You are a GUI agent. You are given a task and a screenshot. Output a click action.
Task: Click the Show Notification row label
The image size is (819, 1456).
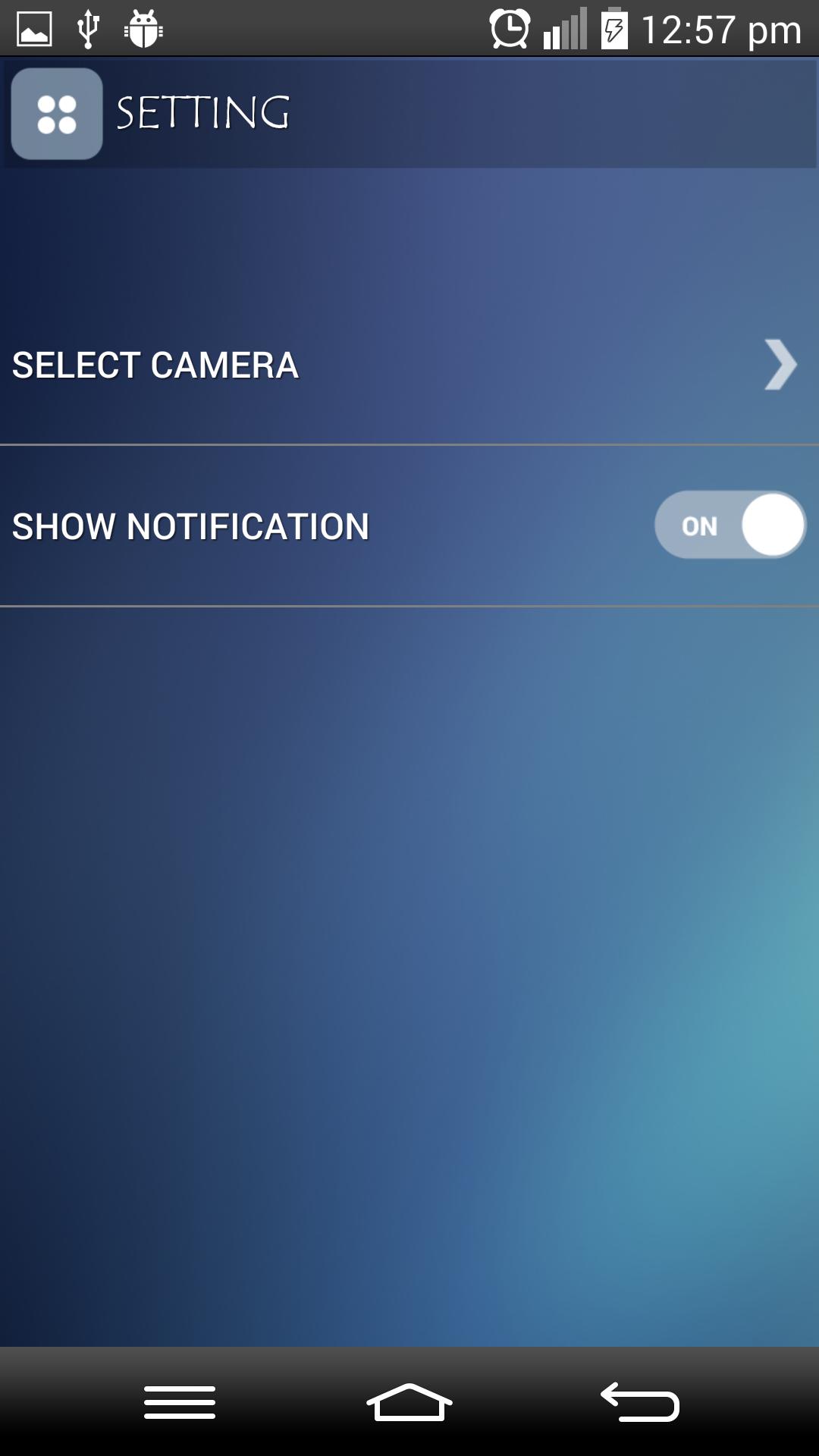point(189,525)
